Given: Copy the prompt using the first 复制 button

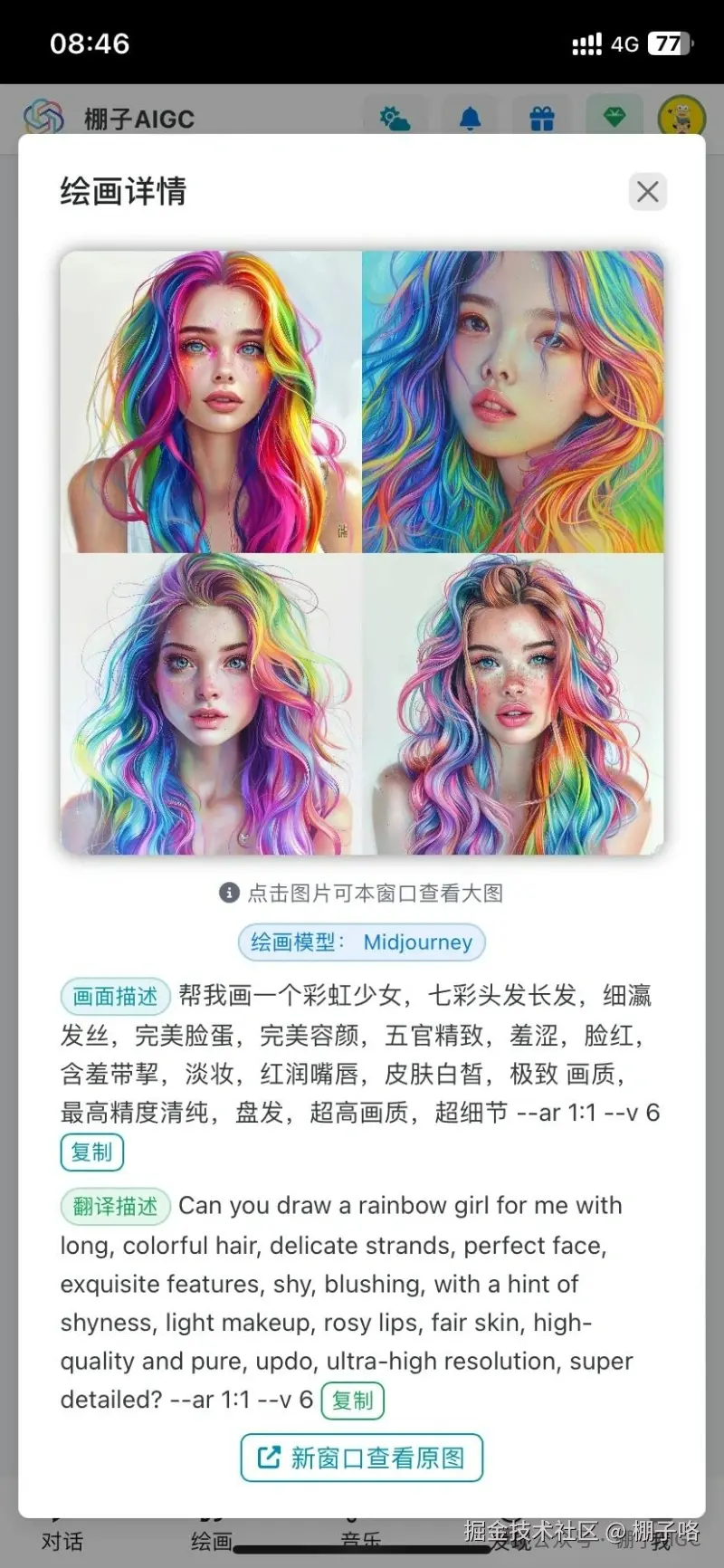Looking at the screenshot, I should pyautogui.click(x=91, y=1152).
